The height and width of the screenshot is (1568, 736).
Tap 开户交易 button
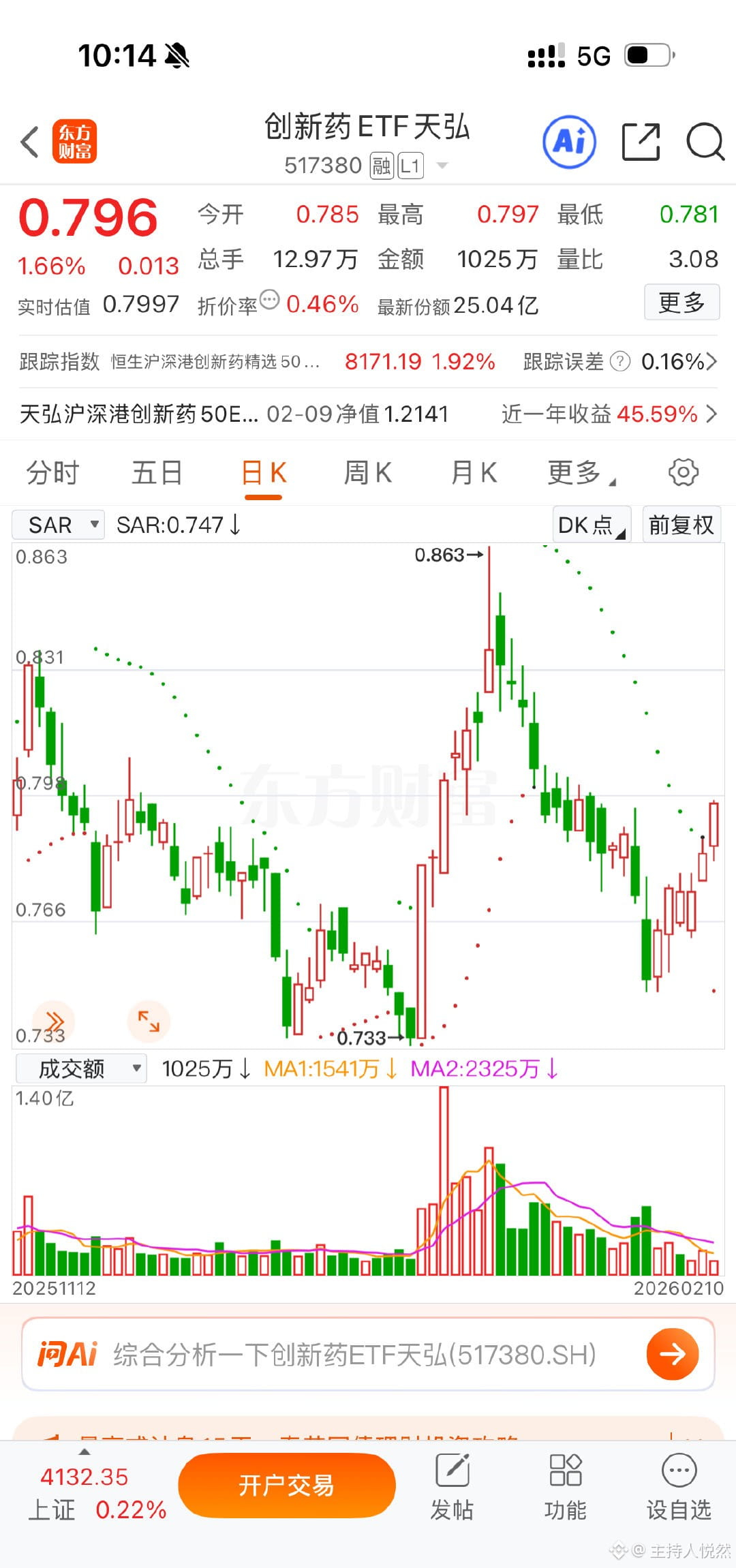pyautogui.click(x=287, y=1485)
